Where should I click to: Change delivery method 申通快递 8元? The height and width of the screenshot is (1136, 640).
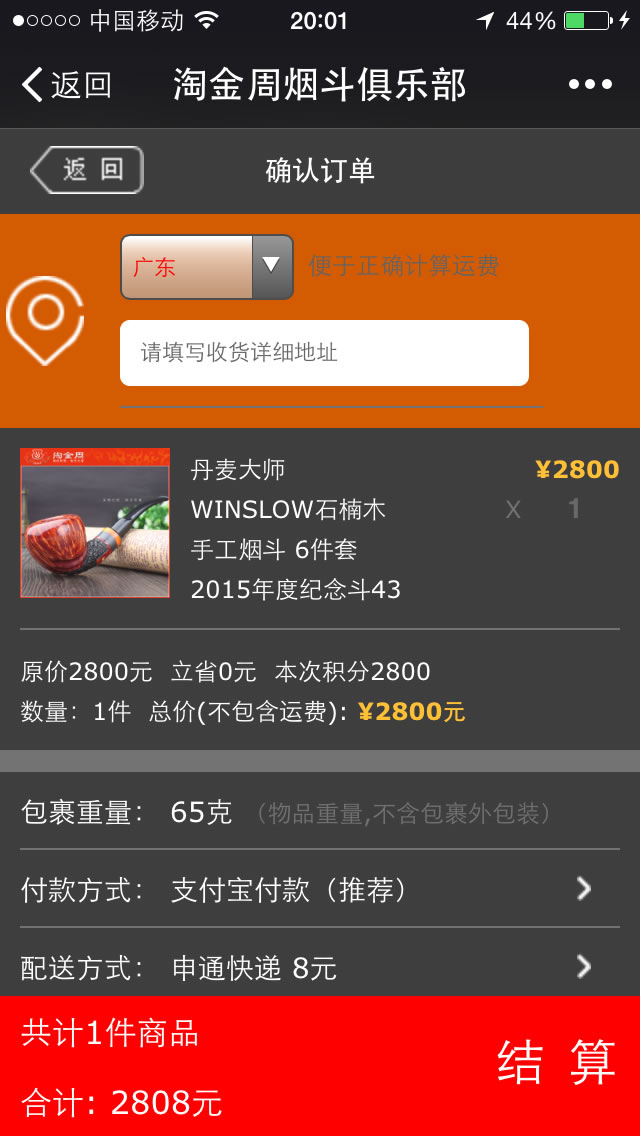(320, 967)
